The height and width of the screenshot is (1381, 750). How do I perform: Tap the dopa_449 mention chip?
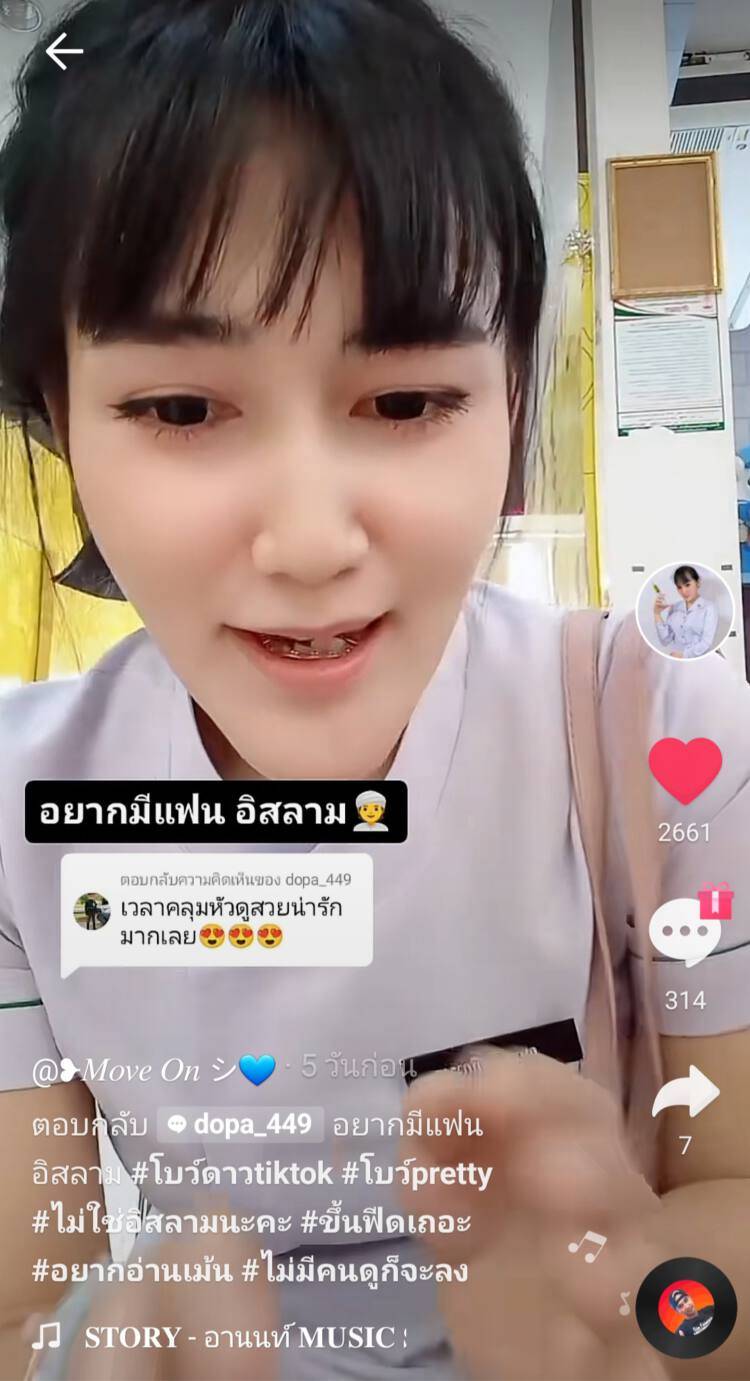click(x=240, y=1124)
